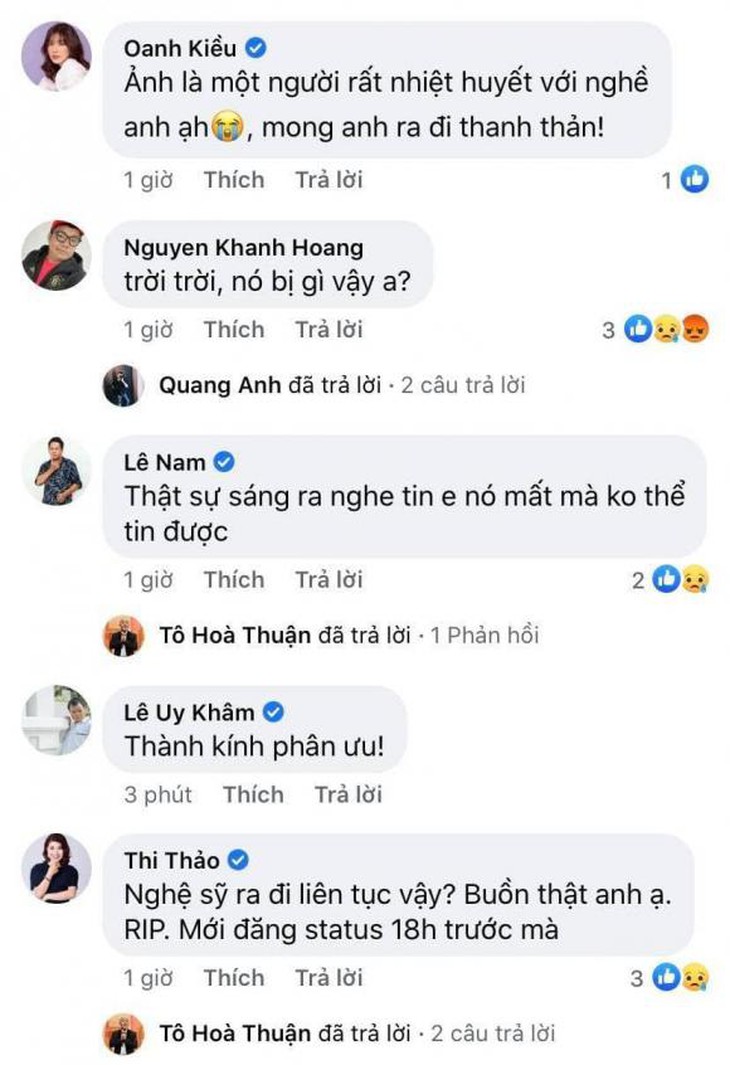Open Oanh Kiều's profile picture
This screenshot has width=730, height=1065.
click(56, 56)
